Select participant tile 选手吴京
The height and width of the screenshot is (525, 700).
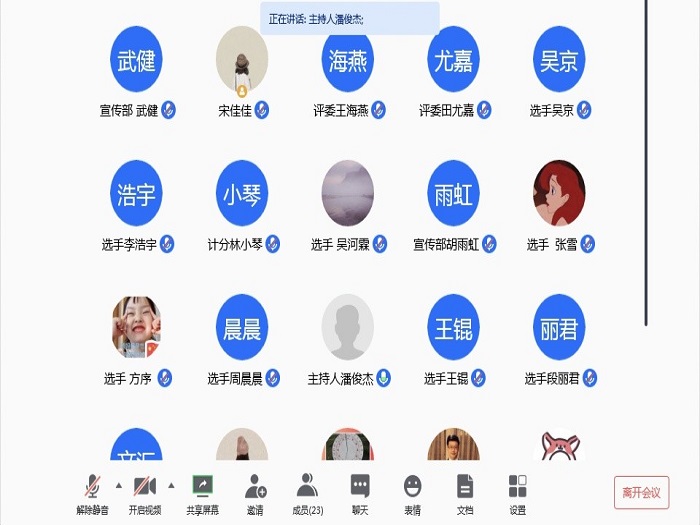(559, 61)
